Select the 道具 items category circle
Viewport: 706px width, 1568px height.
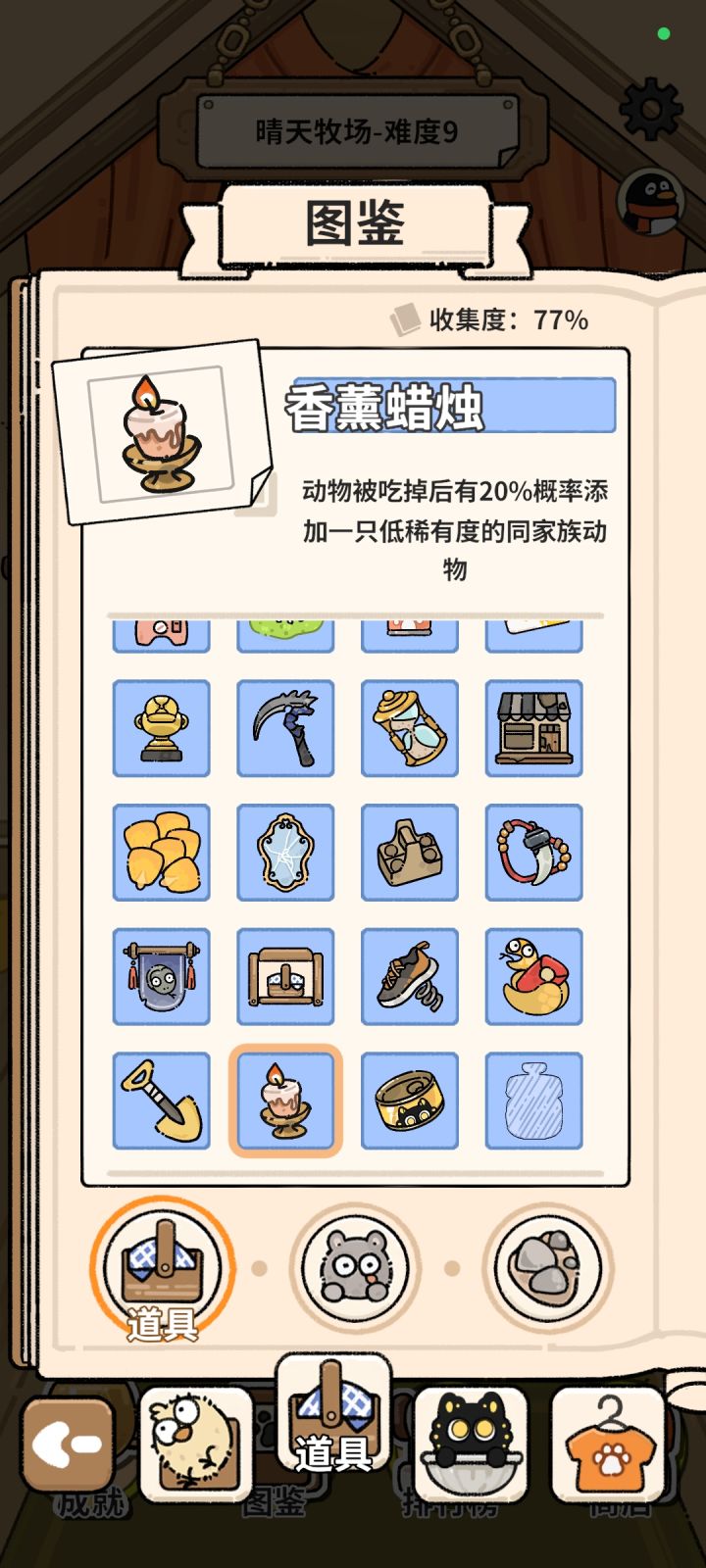pyautogui.click(x=162, y=1267)
